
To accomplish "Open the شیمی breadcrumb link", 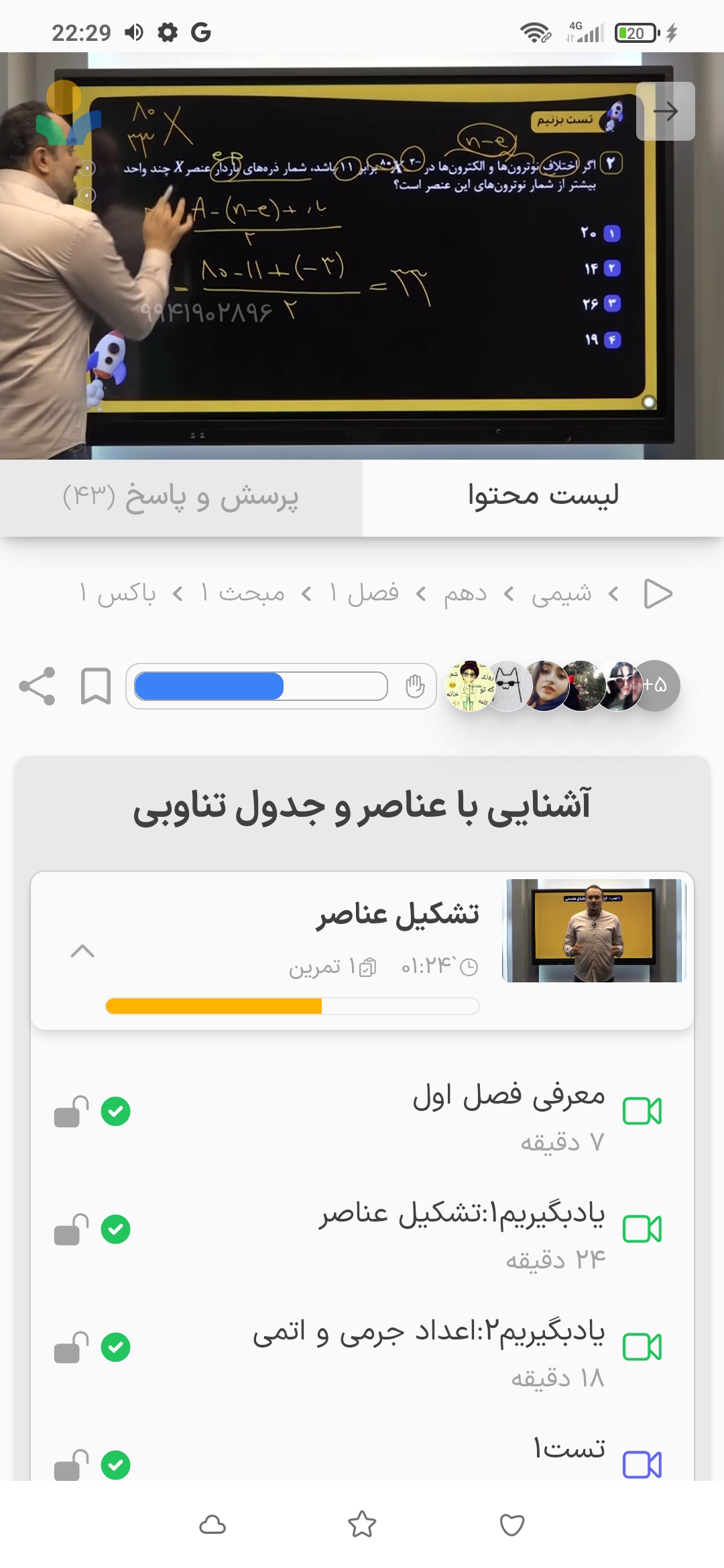I will pos(561,593).
